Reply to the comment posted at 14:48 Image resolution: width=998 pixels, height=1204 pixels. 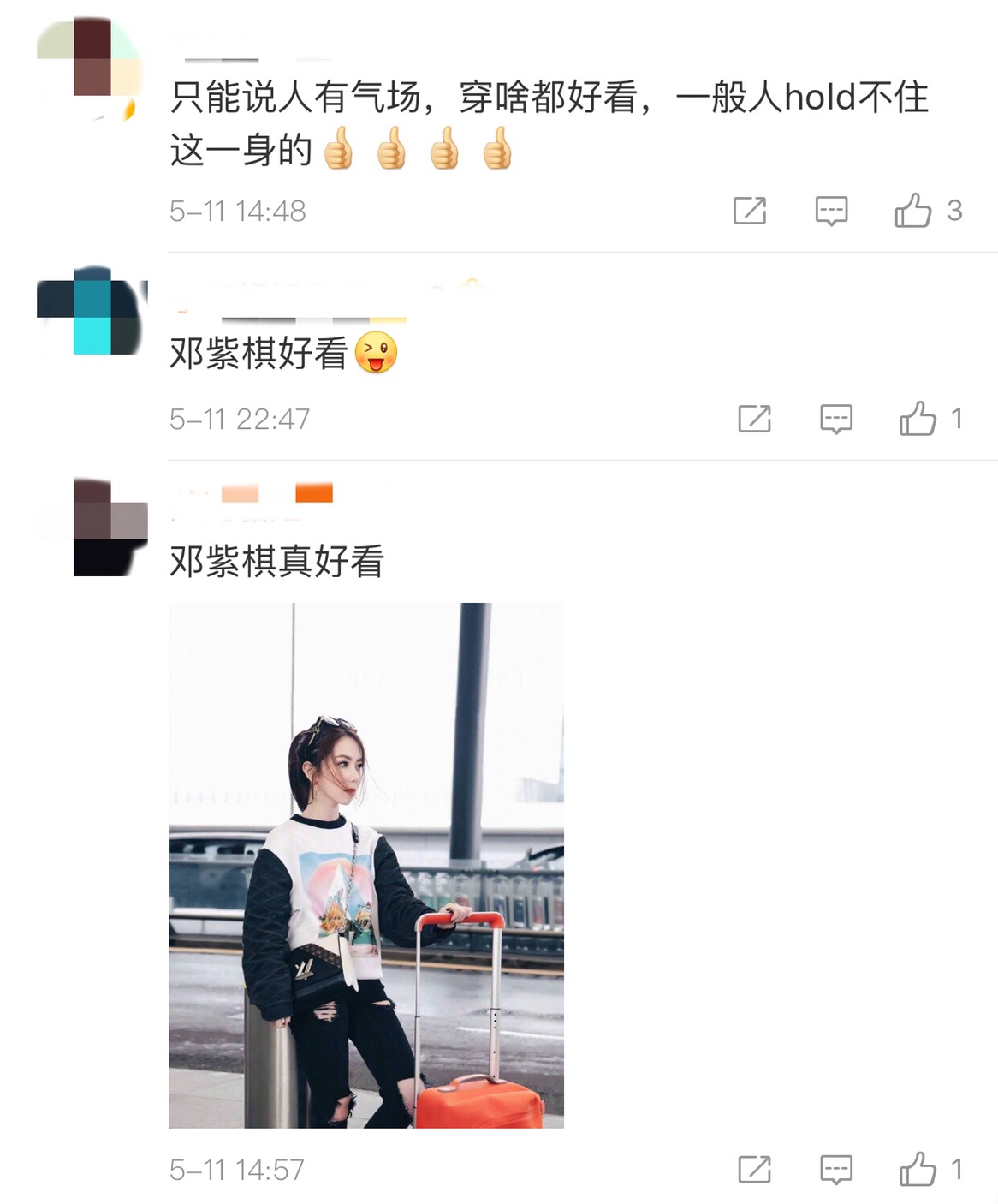(x=831, y=211)
